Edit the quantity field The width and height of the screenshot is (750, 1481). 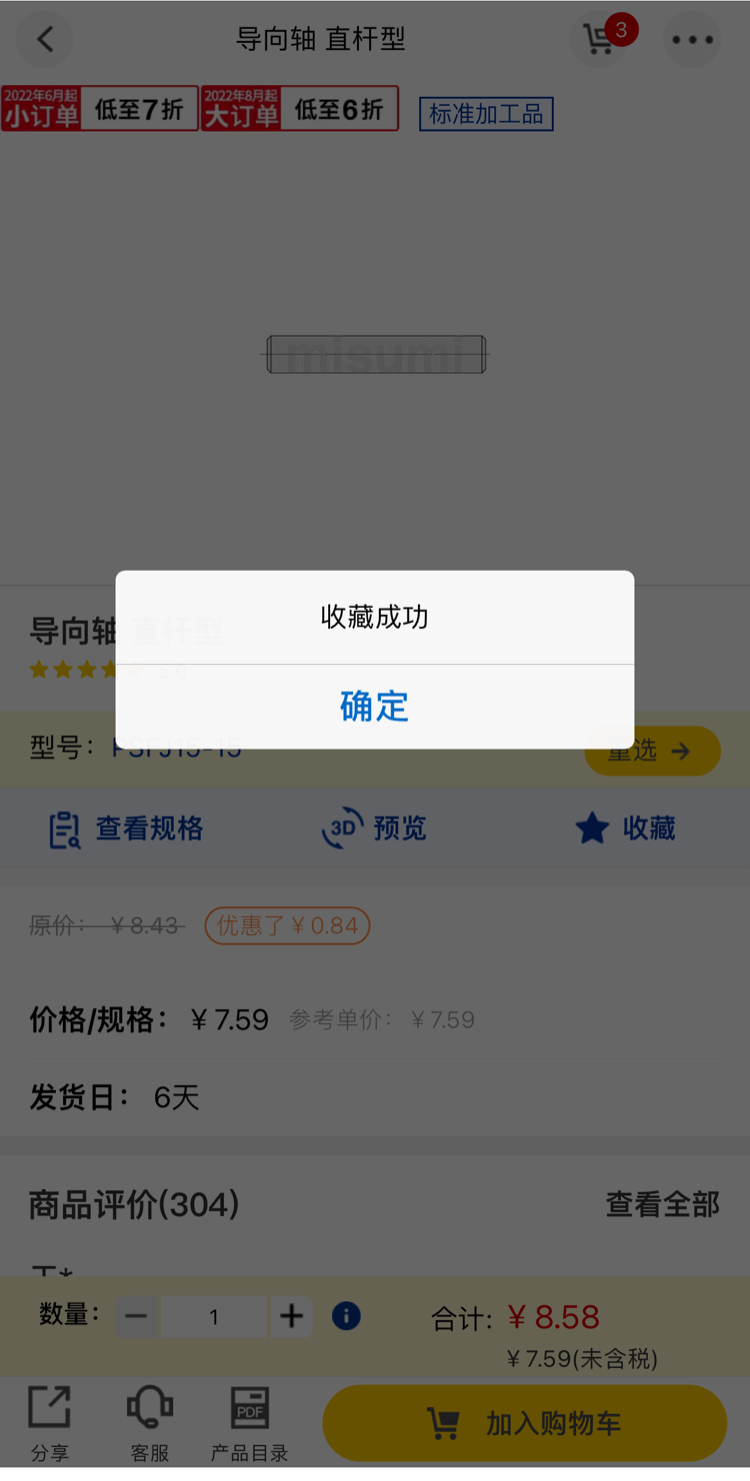click(214, 1317)
